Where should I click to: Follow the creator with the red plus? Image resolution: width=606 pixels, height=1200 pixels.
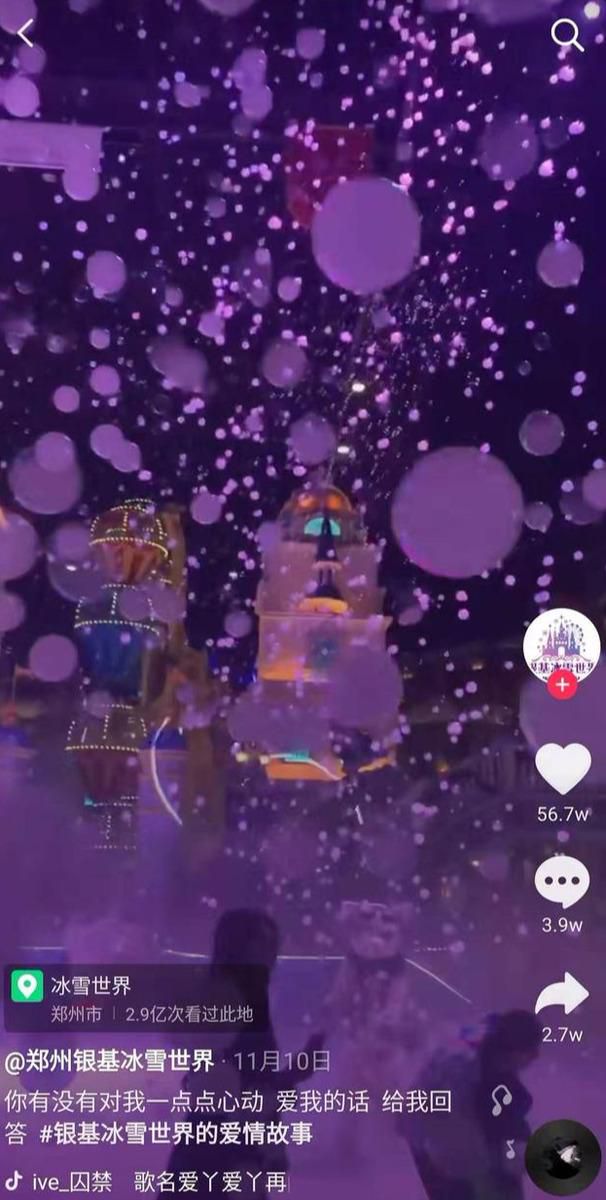(562, 685)
